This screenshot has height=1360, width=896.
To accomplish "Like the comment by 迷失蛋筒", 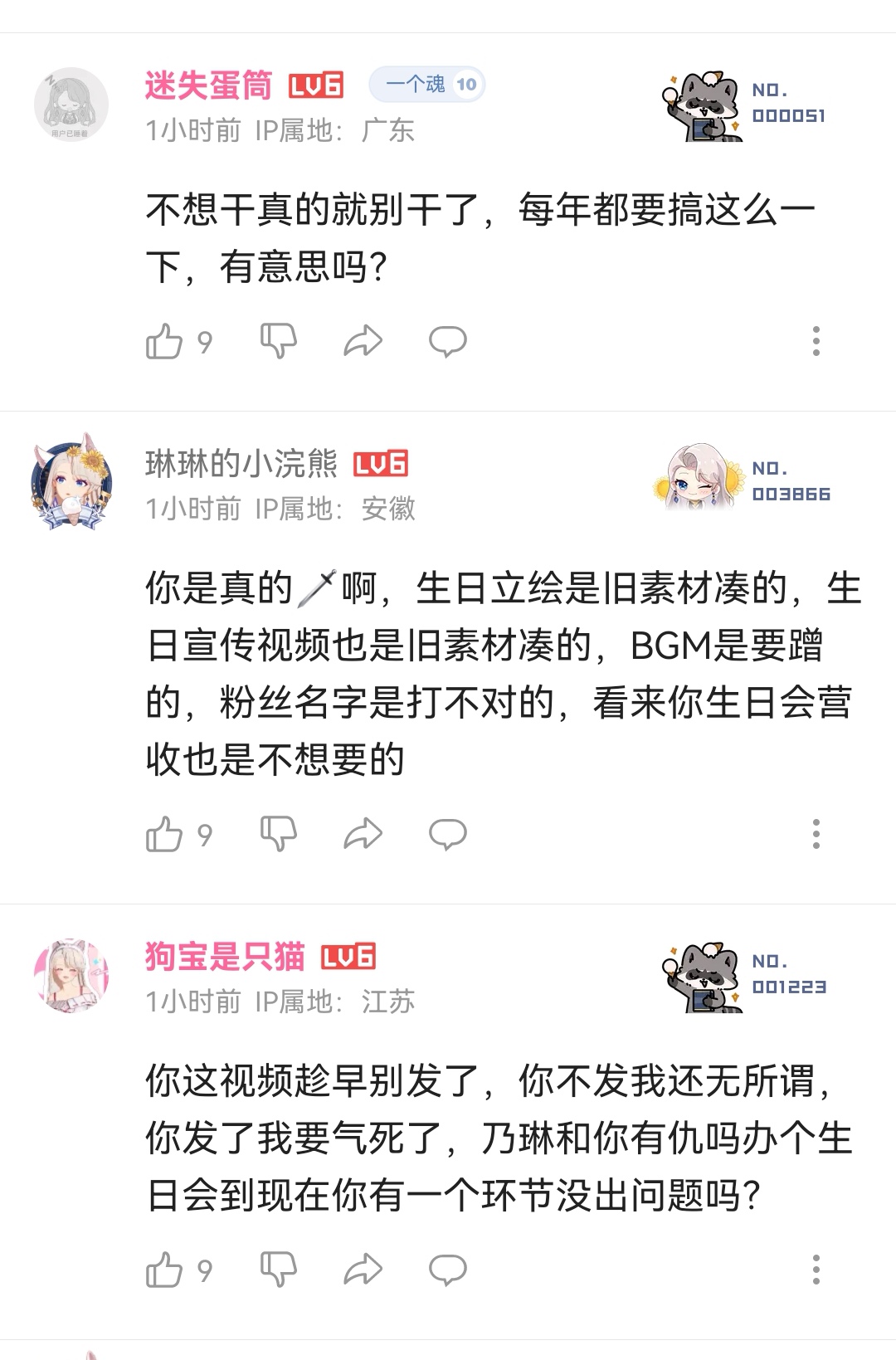I will 164,341.
